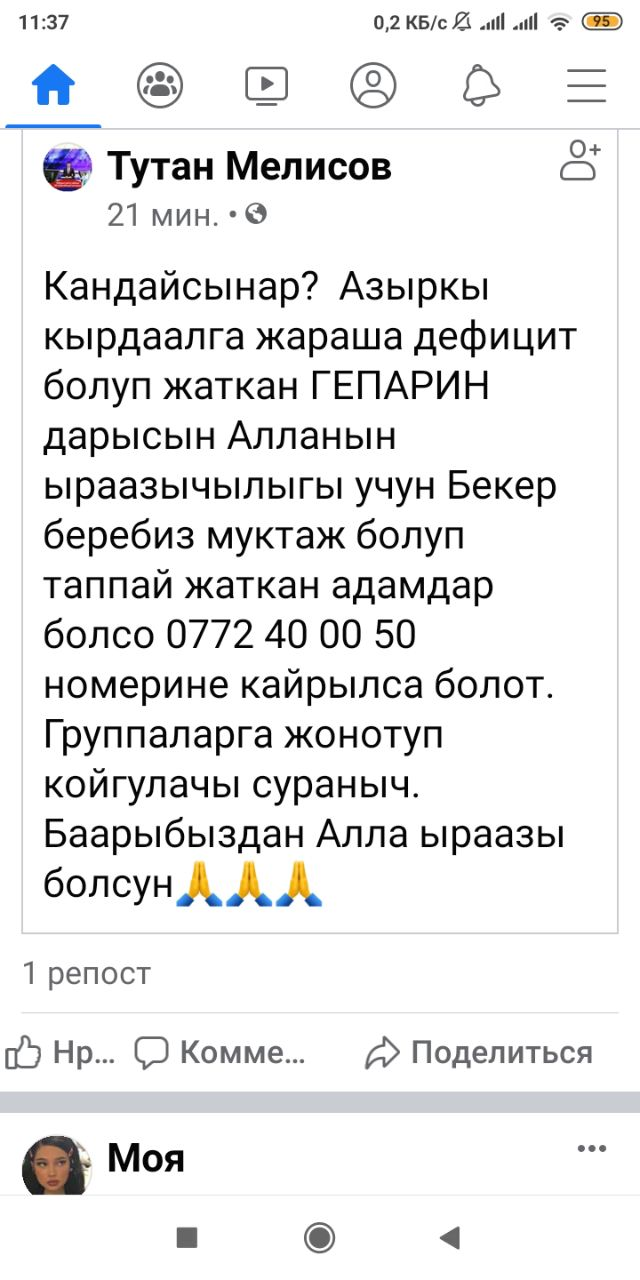Viewport: 640px width, 1280px height.
Task: Open the notifications bell tab
Action: tap(481, 86)
